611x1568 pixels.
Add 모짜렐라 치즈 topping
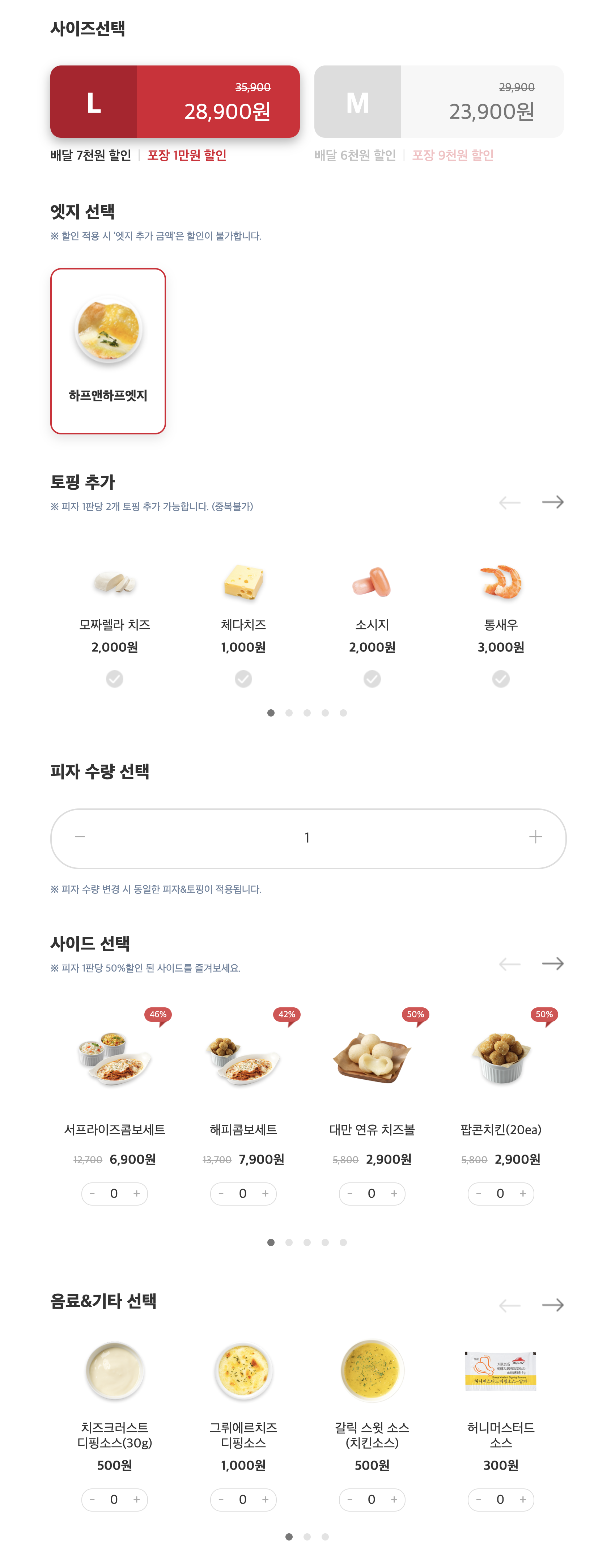(x=114, y=678)
